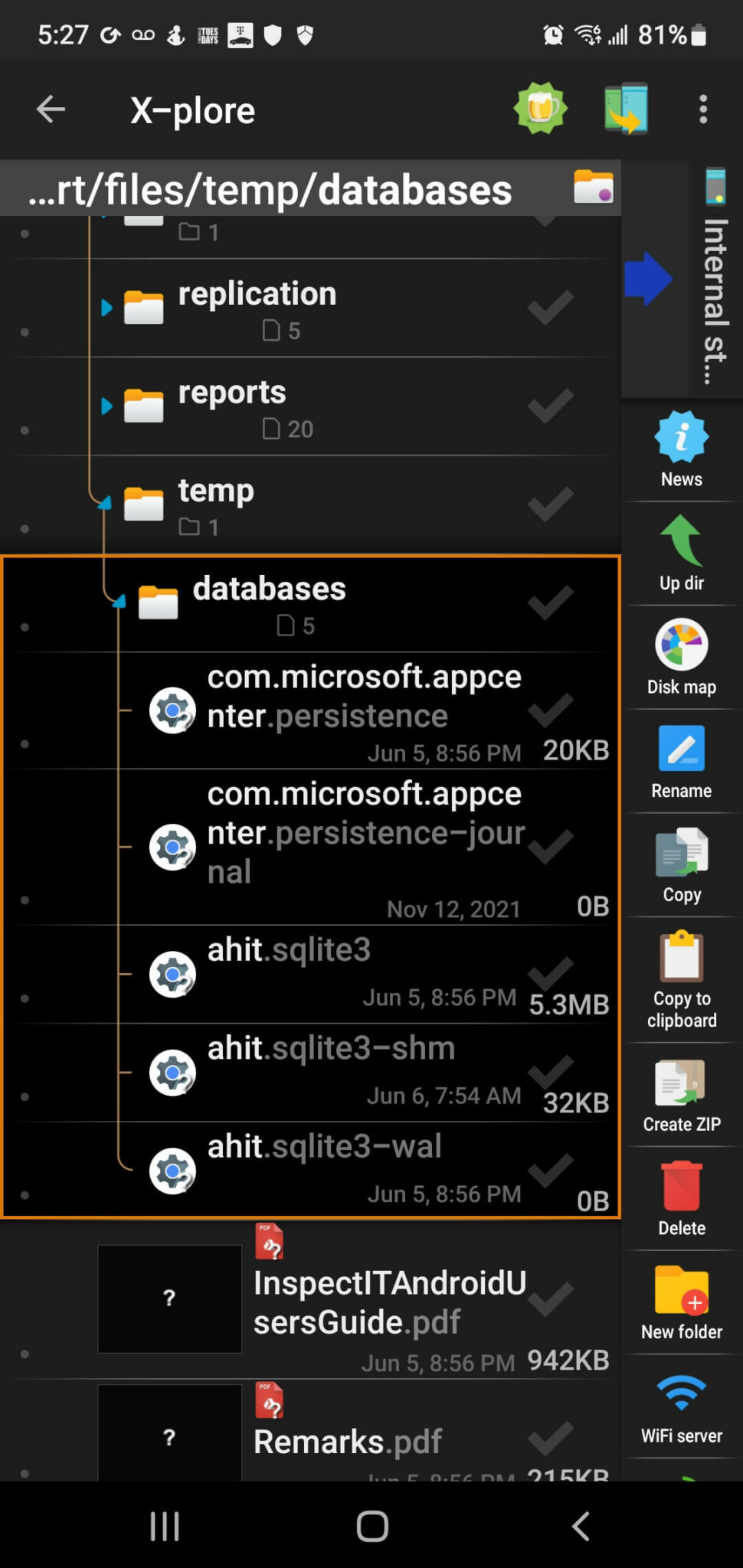Image resolution: width=743 pixels, height=1568 pixels.
Task: Open the three-dot overflow menu
Action: (x=703, y=109)
